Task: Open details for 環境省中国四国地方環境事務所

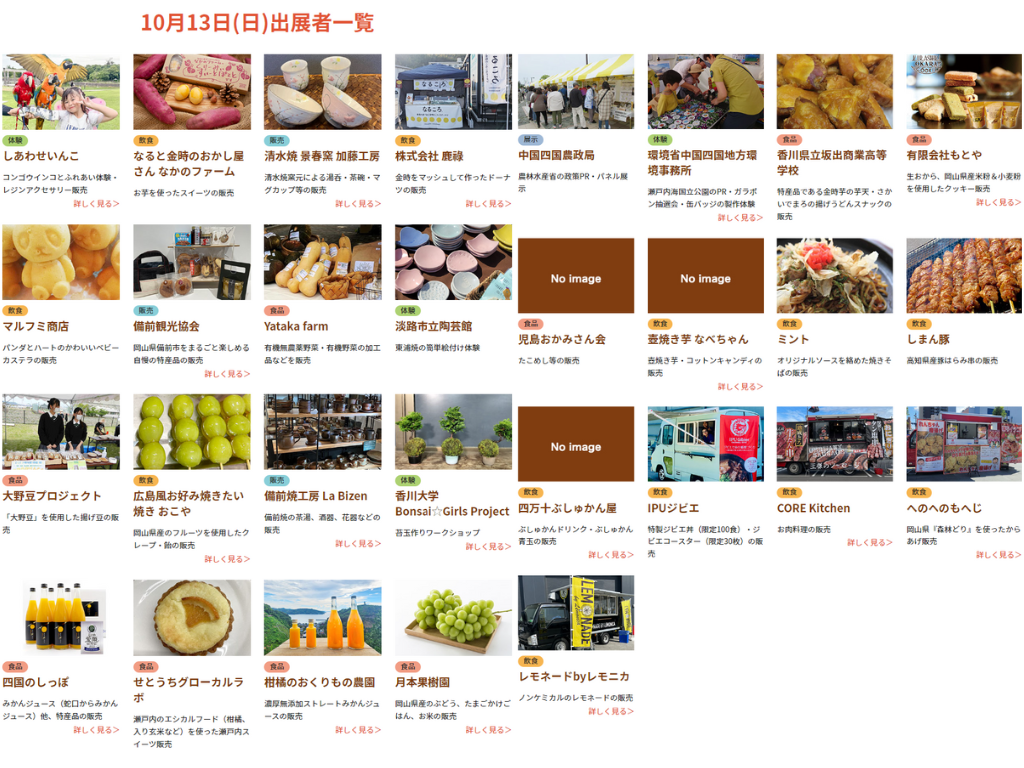Action: [740, 218]
